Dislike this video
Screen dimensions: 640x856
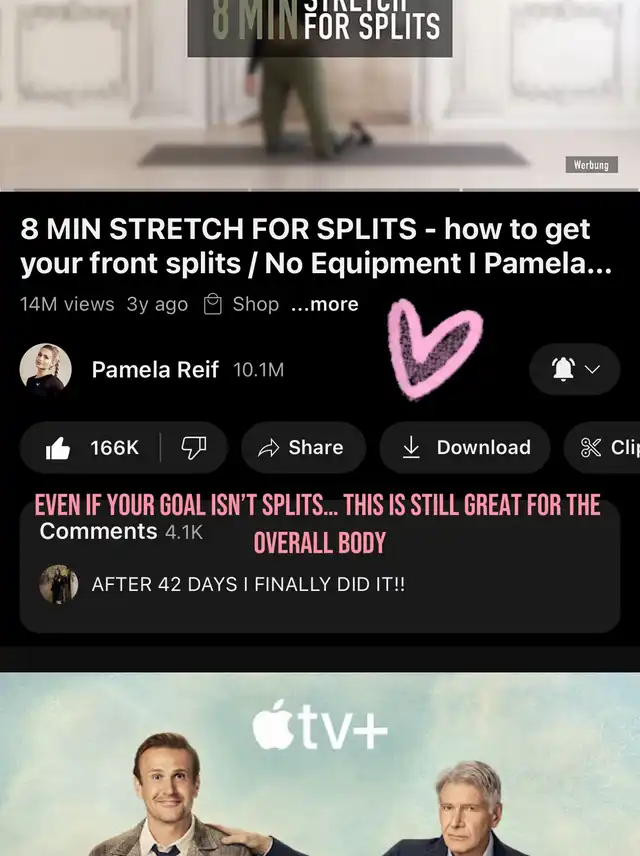click(x=192, y=448)
